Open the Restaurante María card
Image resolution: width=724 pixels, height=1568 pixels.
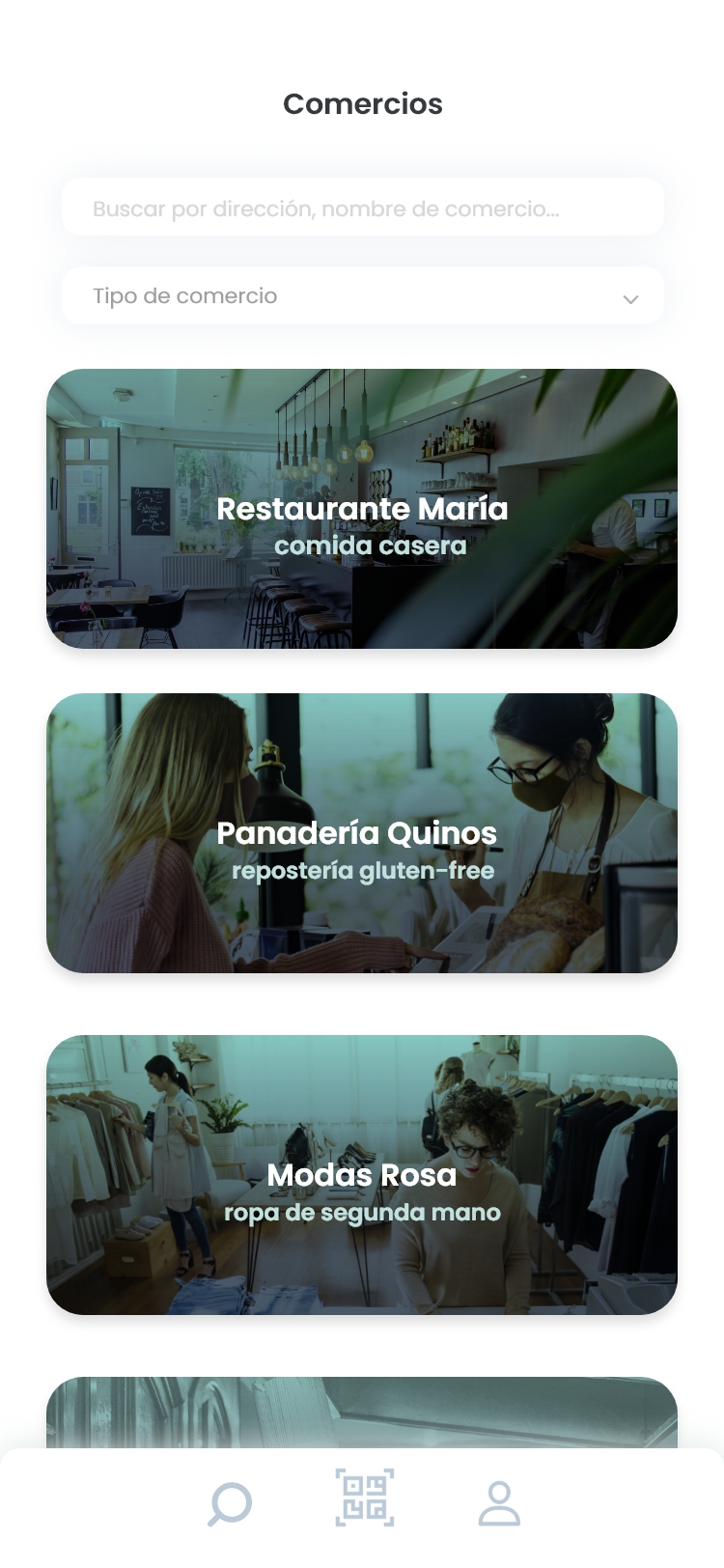pos(362,509)
